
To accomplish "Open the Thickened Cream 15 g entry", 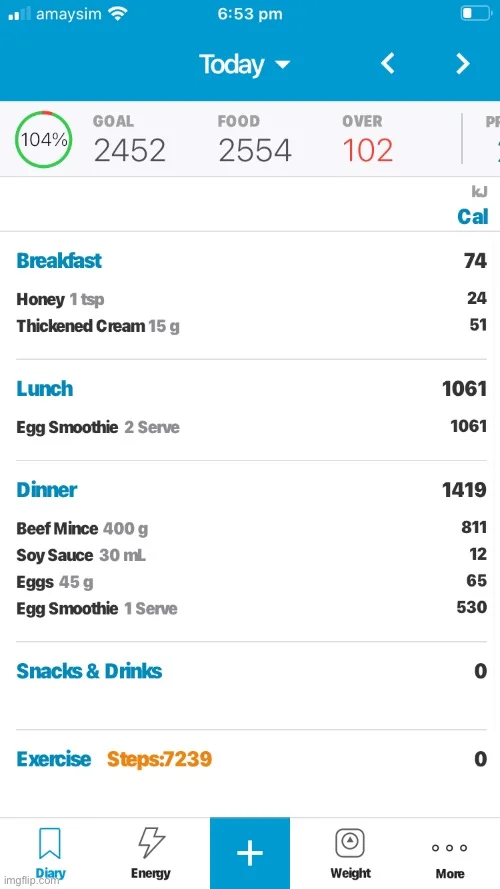I will coord(251,326).
